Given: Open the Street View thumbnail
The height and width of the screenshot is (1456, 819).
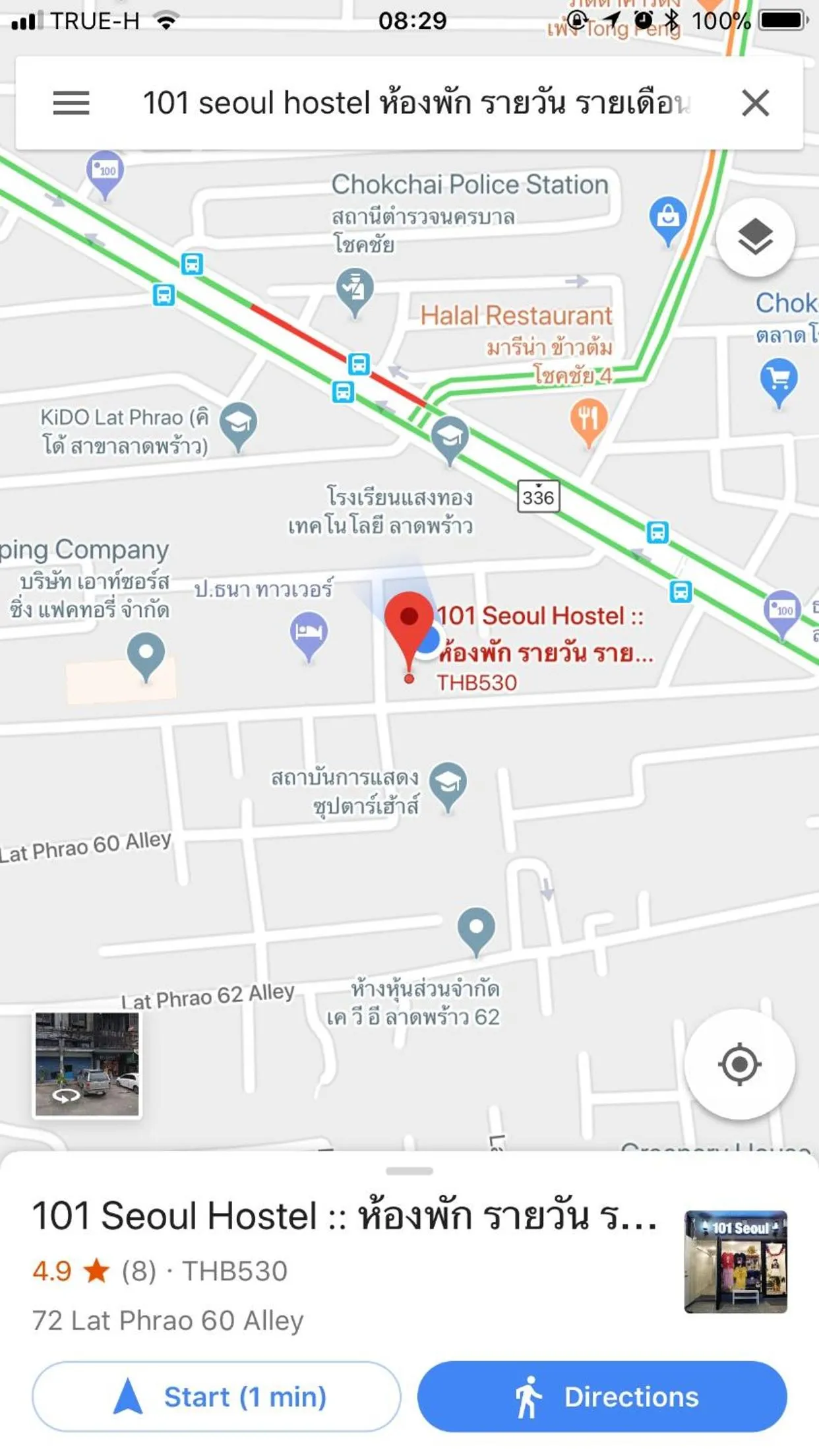Looking at the screenshot, I should point(87,1064).
